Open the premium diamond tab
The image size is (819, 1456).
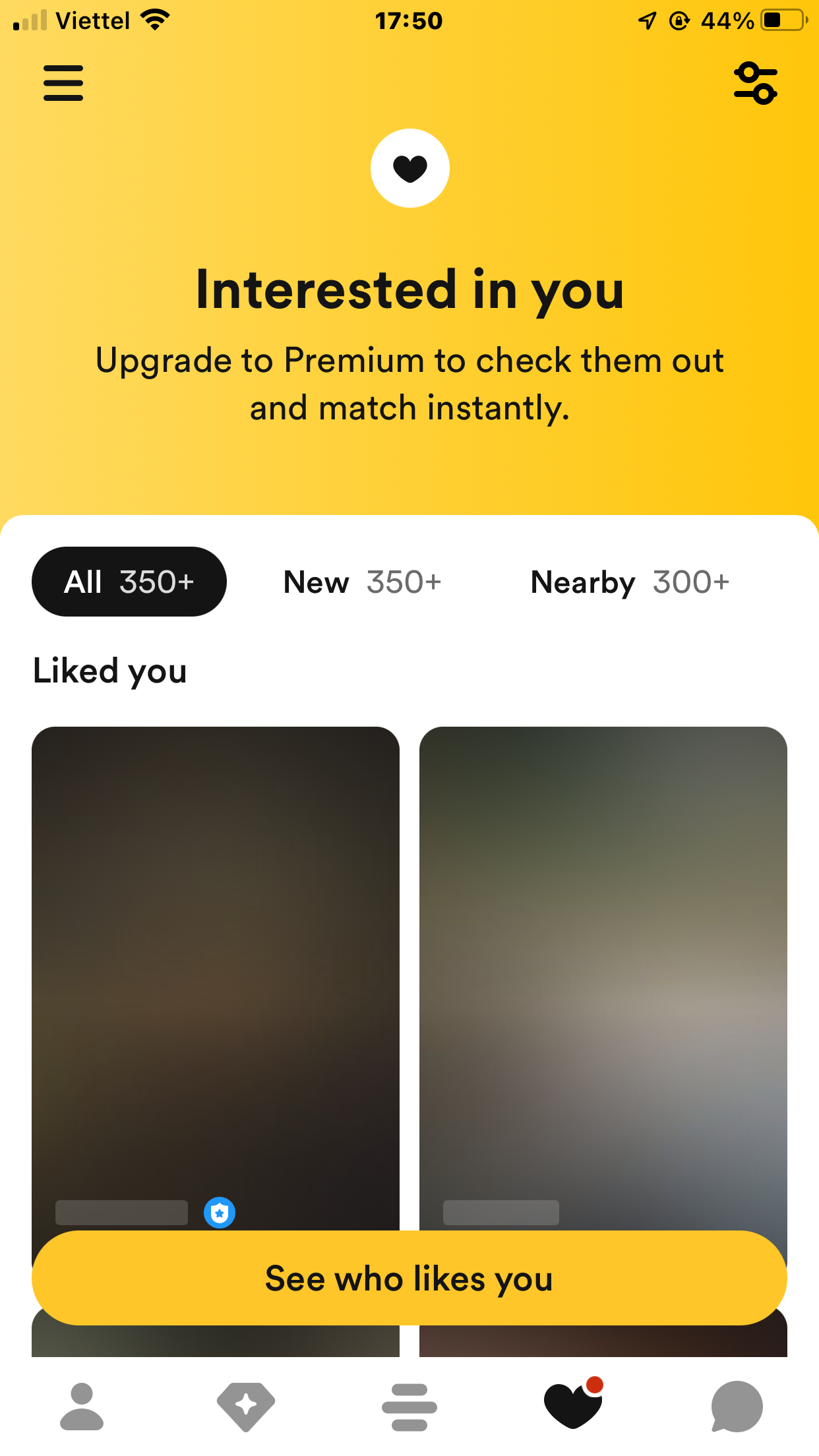[245, 1407]
